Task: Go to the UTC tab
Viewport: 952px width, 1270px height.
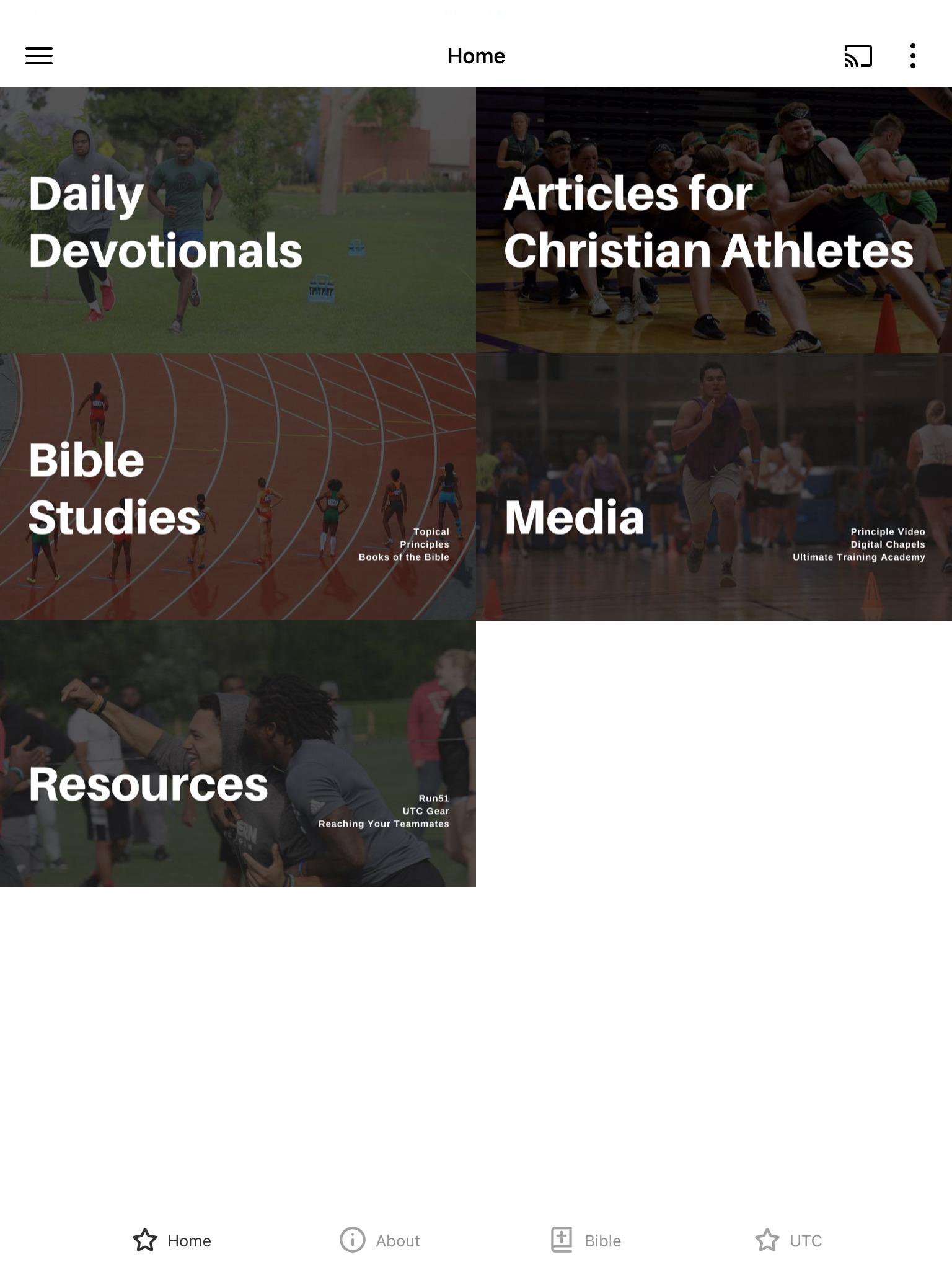Action: [x=788, y=1240]
